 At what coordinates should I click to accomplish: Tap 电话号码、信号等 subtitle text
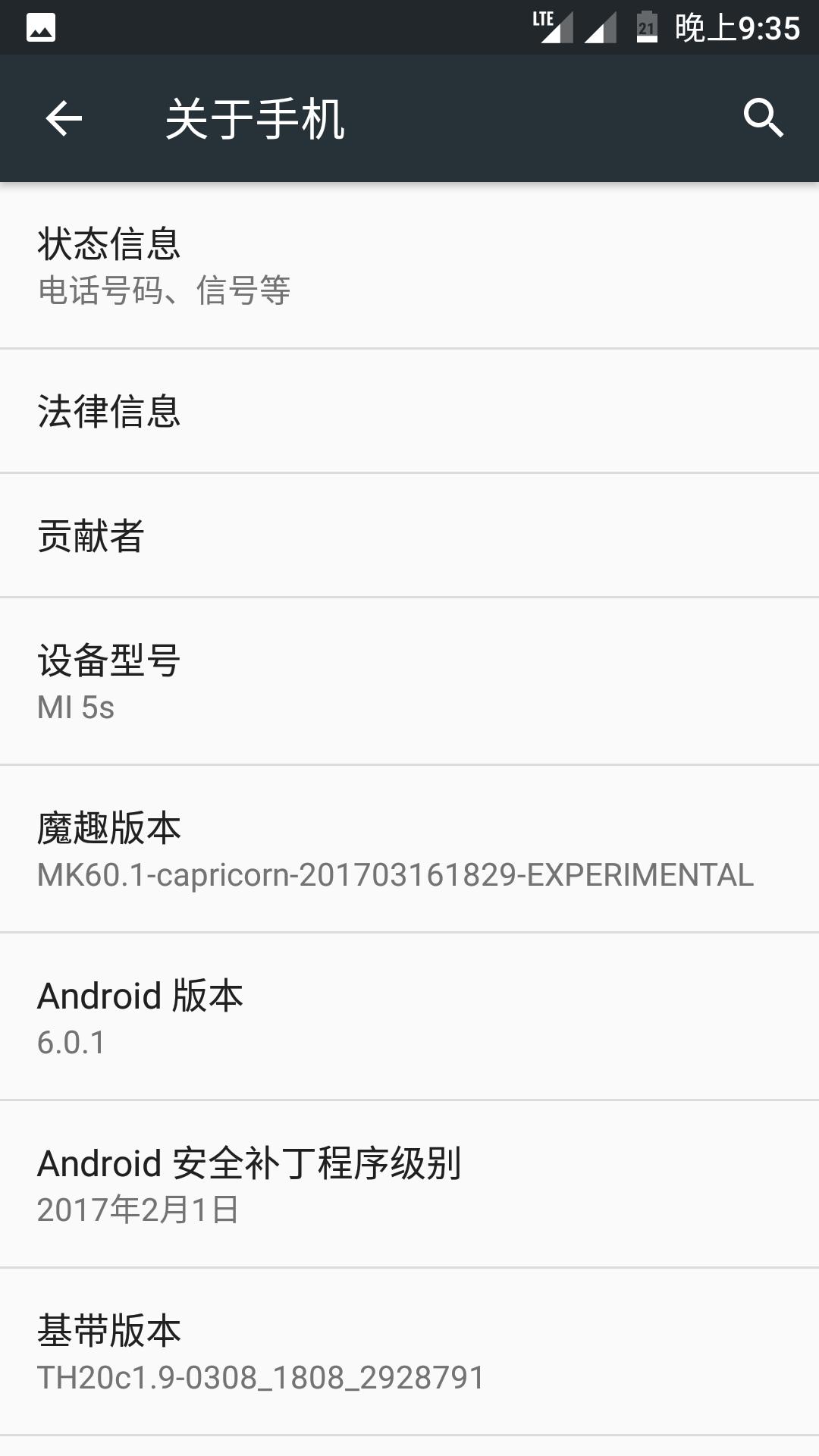[165, 291]
